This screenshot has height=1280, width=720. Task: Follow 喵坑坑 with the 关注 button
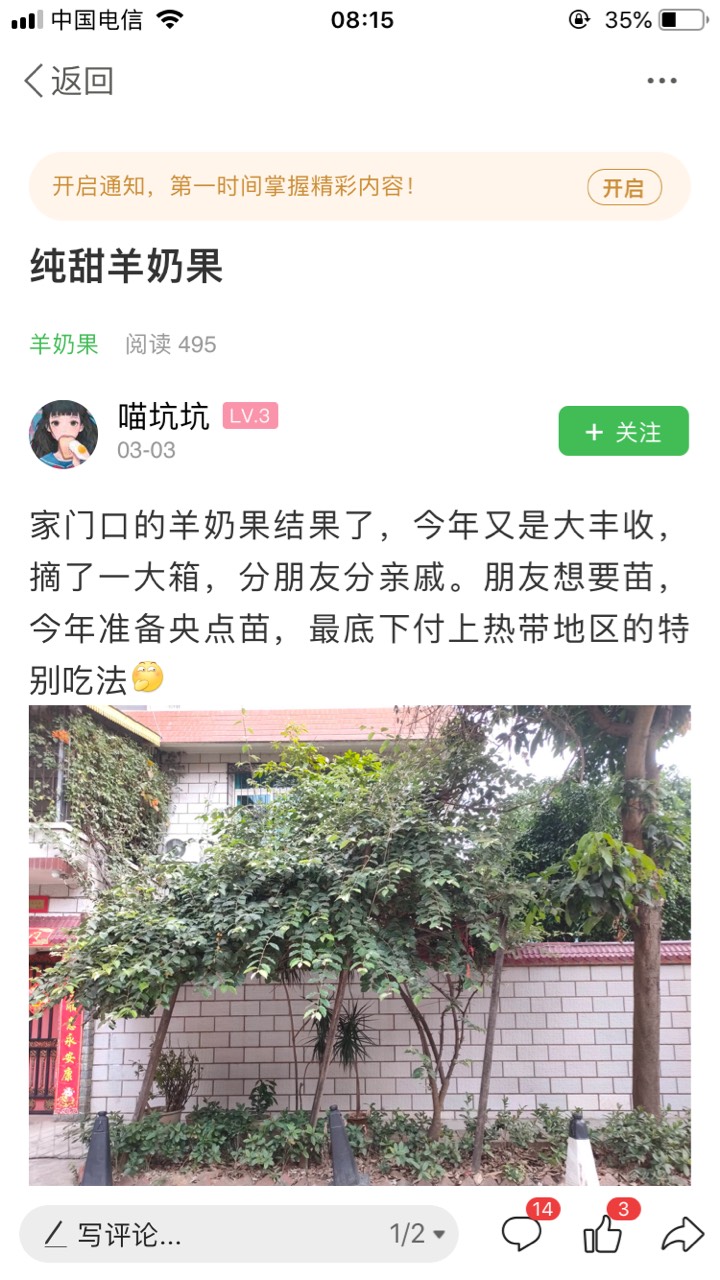click(x=623, y=431)
